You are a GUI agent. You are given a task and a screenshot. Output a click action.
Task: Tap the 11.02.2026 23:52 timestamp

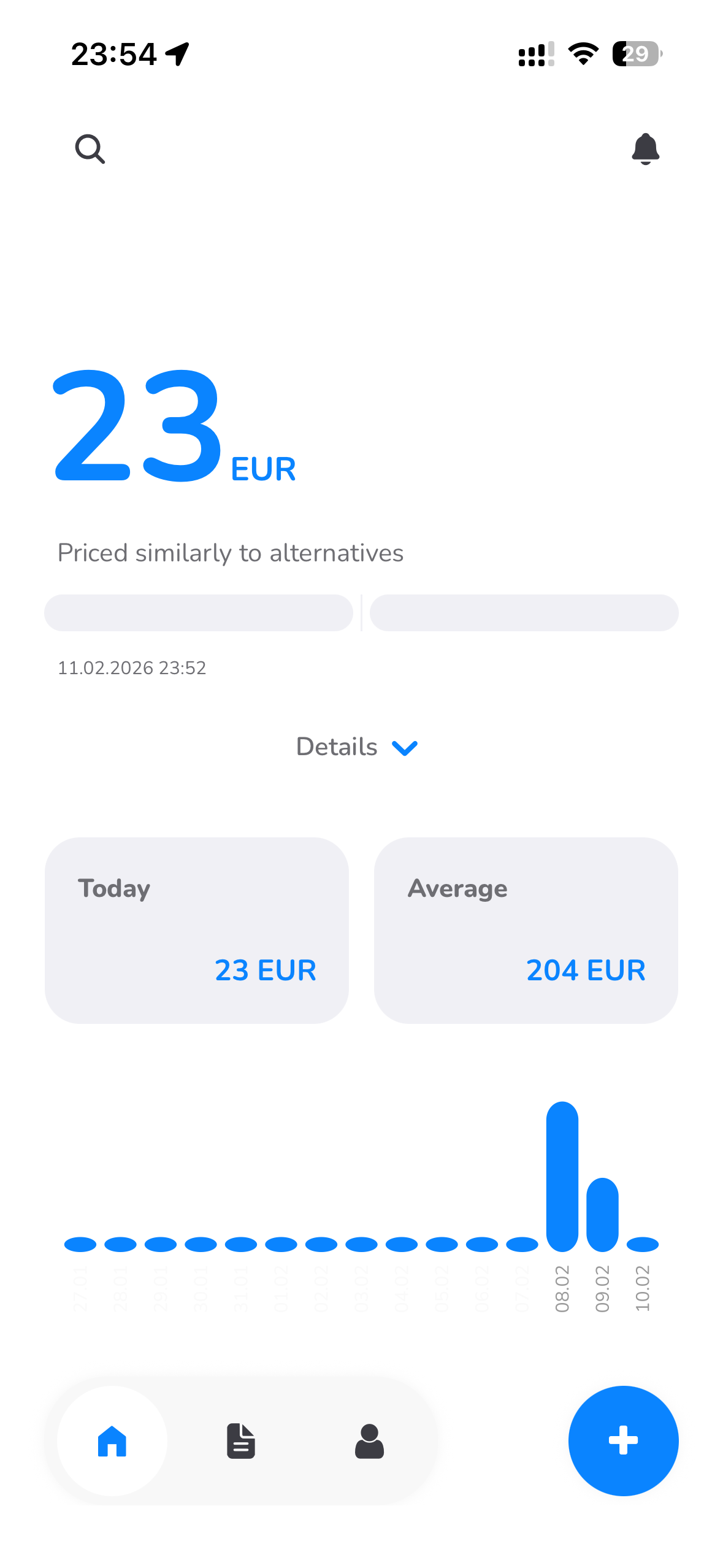(x=131, y=668)
